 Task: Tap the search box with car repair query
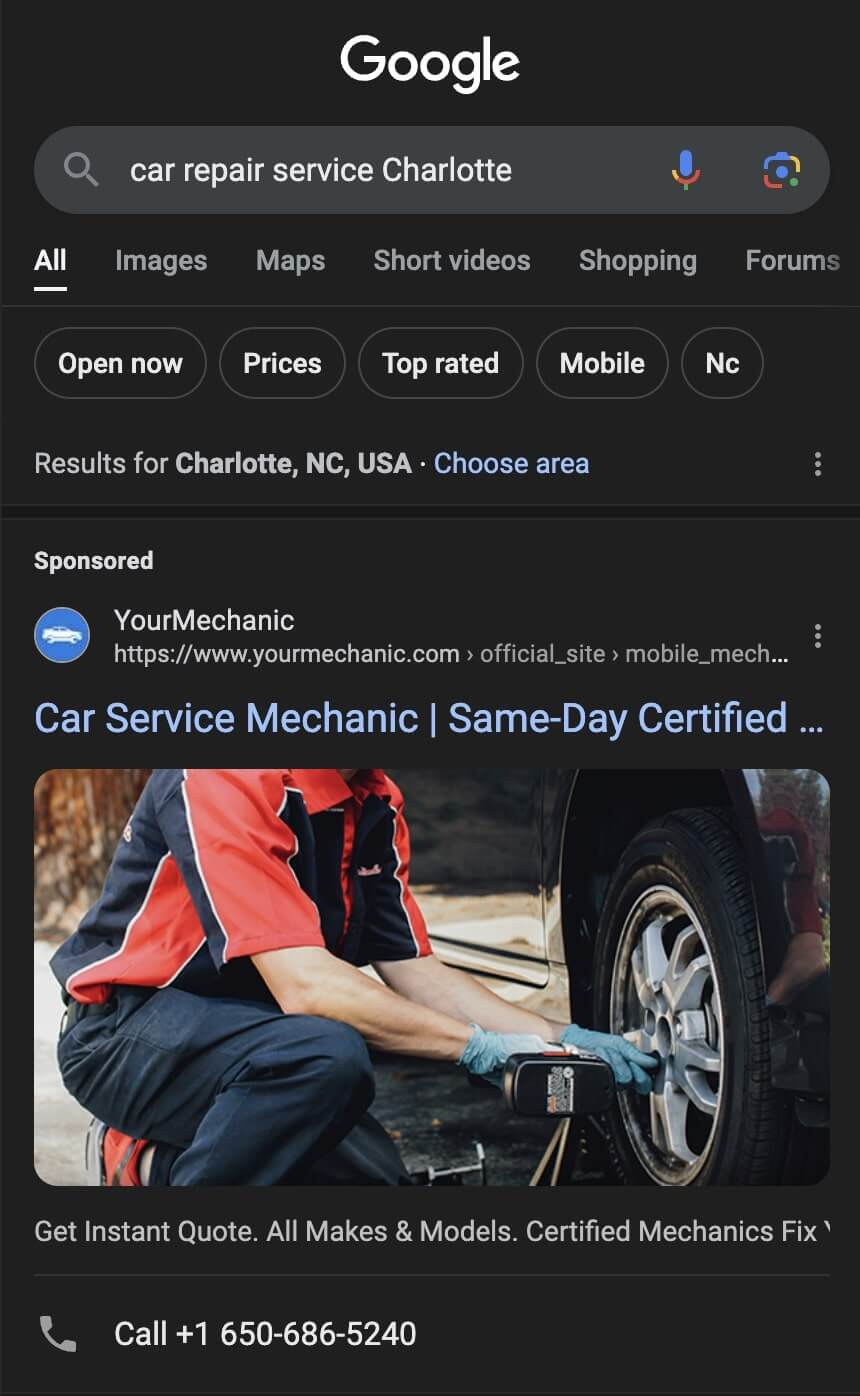click(x=380, y=170)
